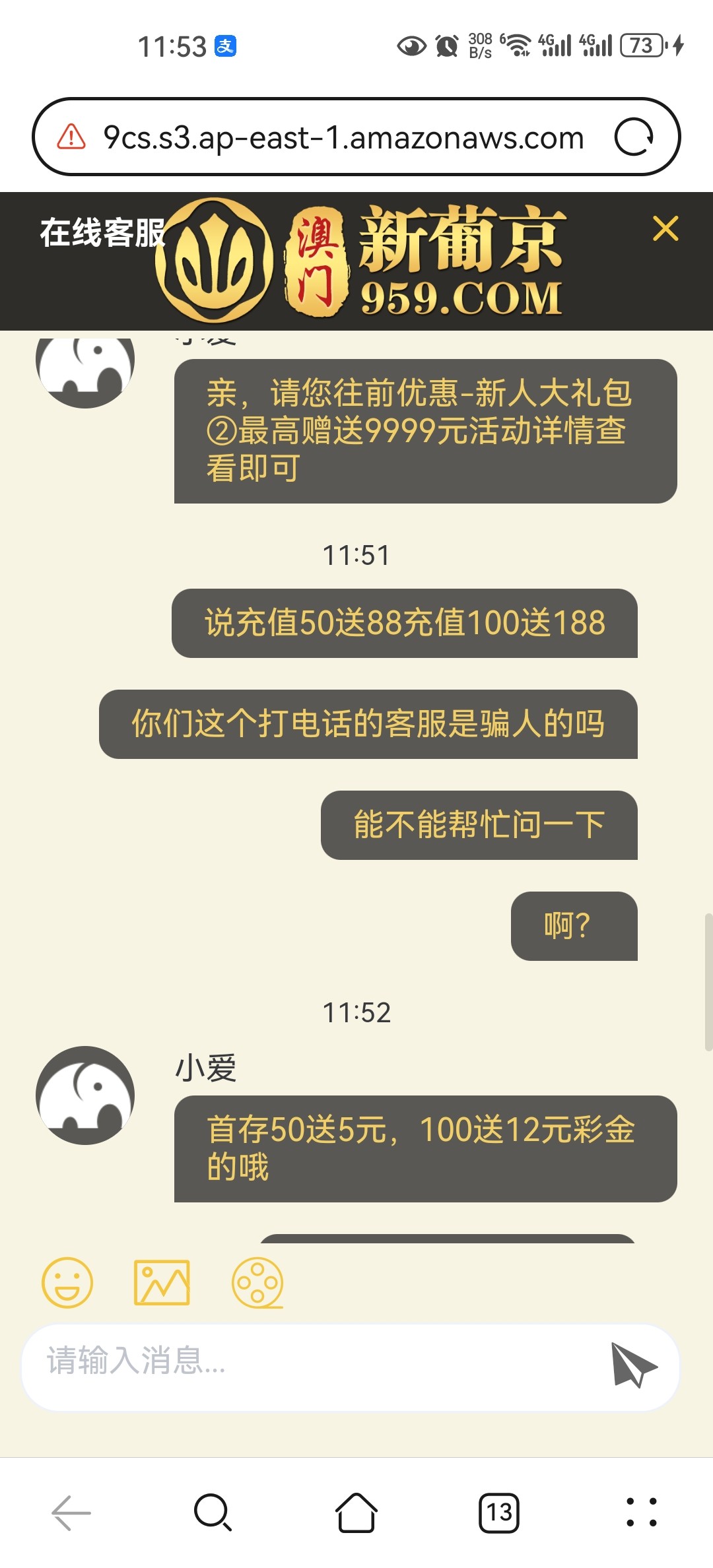The width and height of the screenshot is (713, 1568).
Task: Reload the page in the browser
Action: point(634,137)
